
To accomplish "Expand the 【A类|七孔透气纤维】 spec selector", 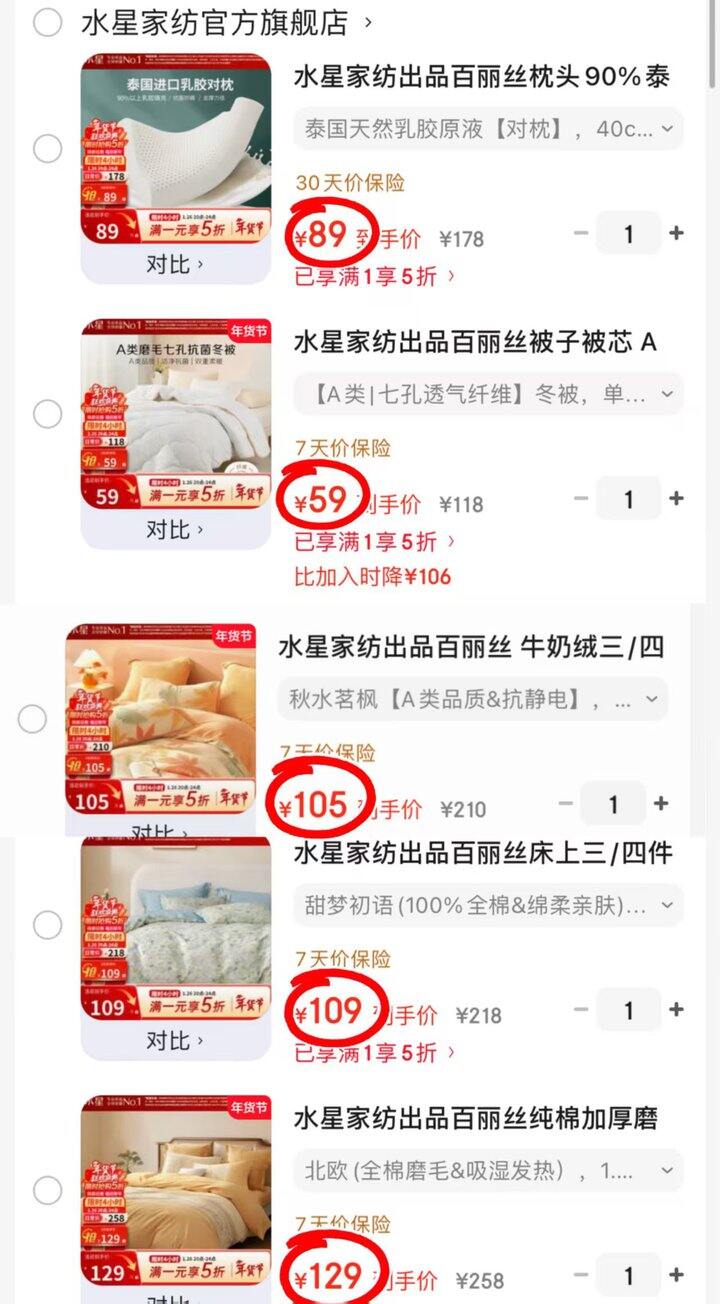I will point(488,394).
